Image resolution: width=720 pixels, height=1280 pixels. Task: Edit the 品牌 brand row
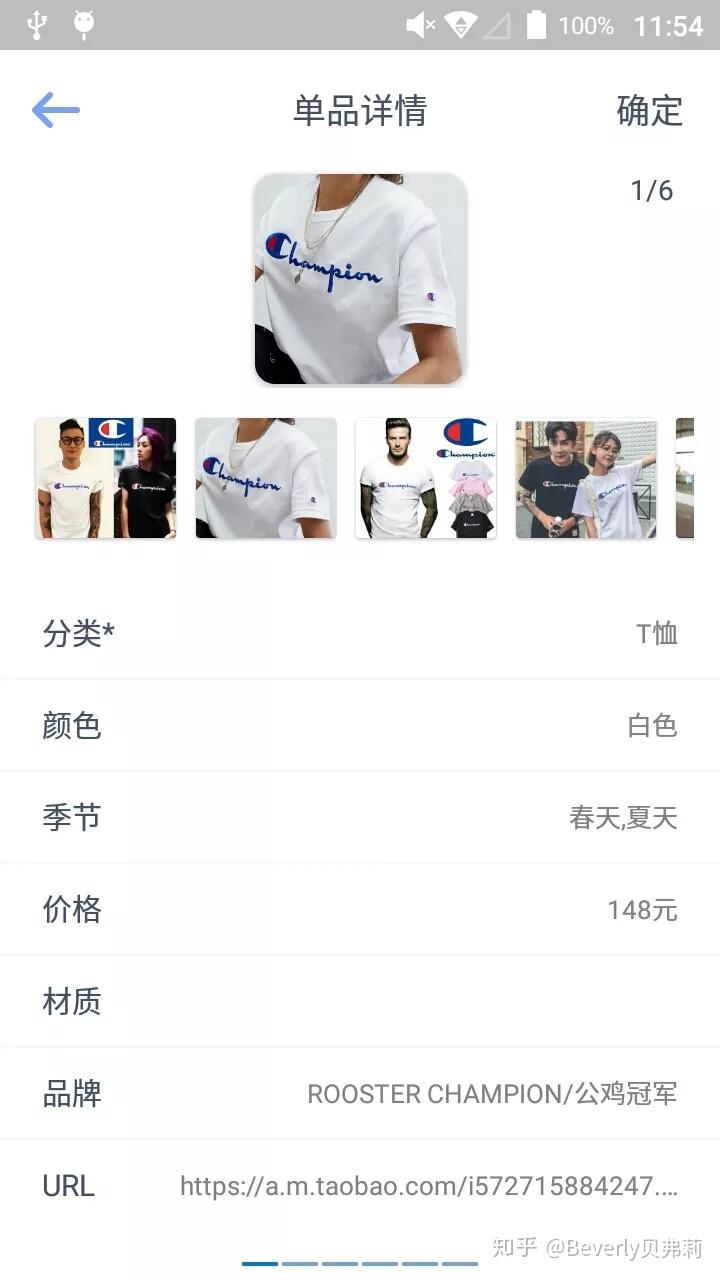[360, 1093]
